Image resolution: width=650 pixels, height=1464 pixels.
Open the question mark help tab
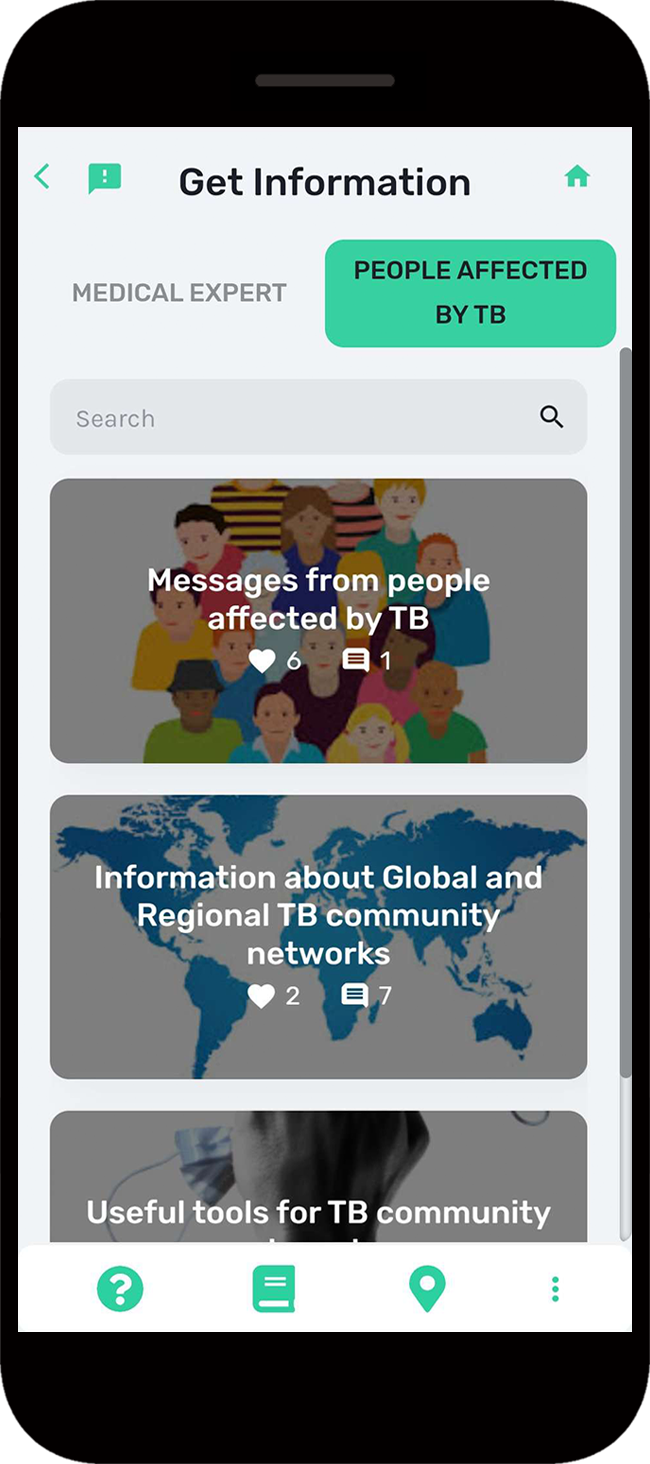click(120, 1288)
